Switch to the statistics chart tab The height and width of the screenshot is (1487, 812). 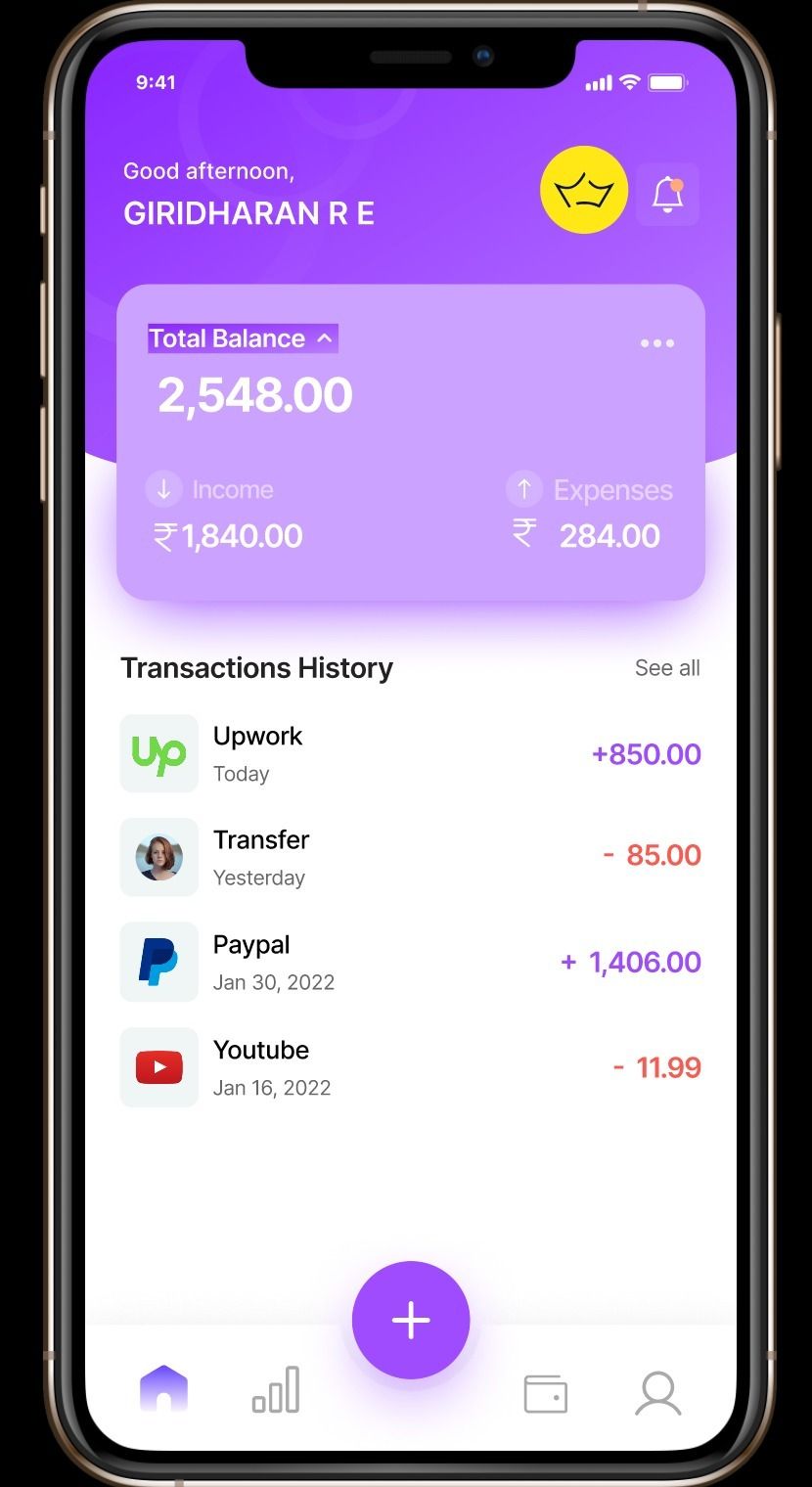276,1390
